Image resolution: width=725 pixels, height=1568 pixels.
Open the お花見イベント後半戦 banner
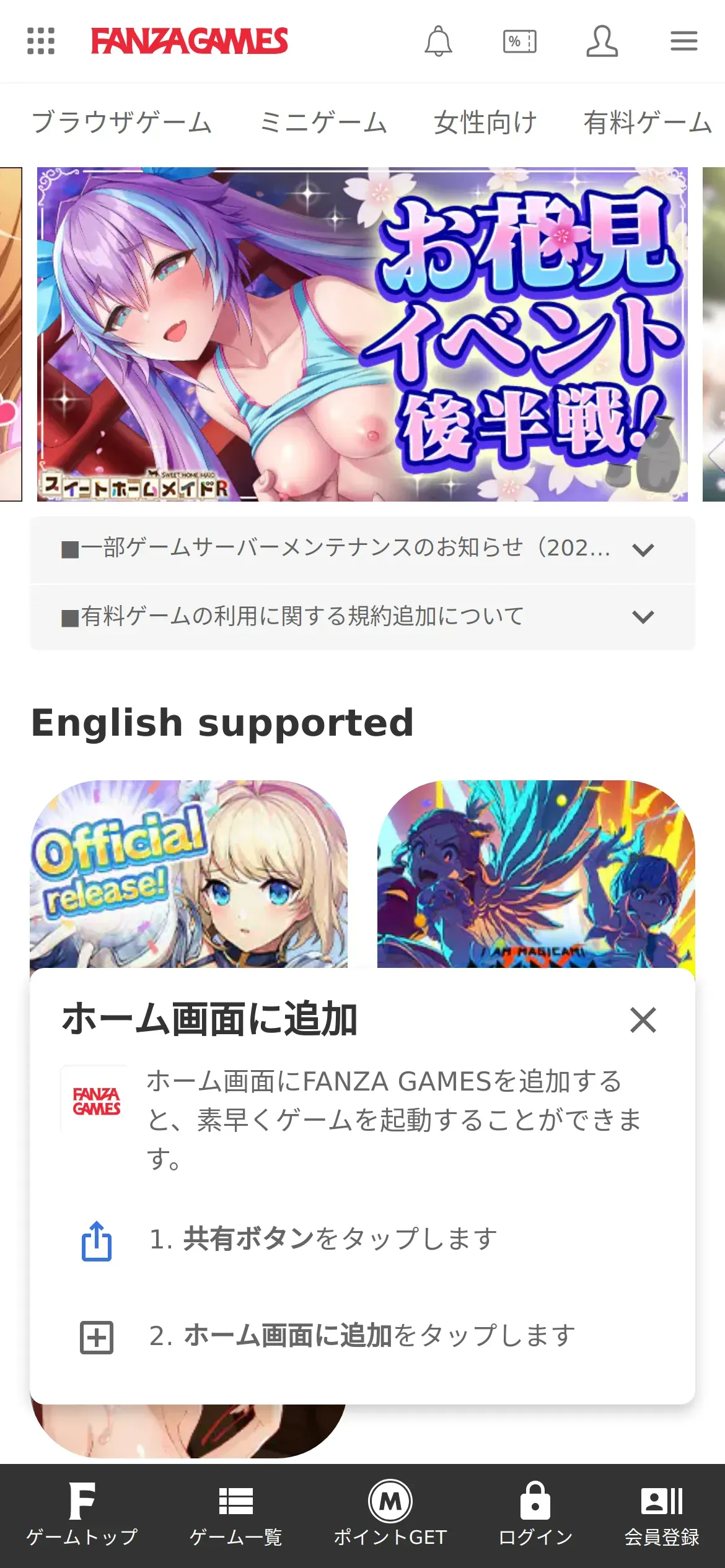click(362, 334)
